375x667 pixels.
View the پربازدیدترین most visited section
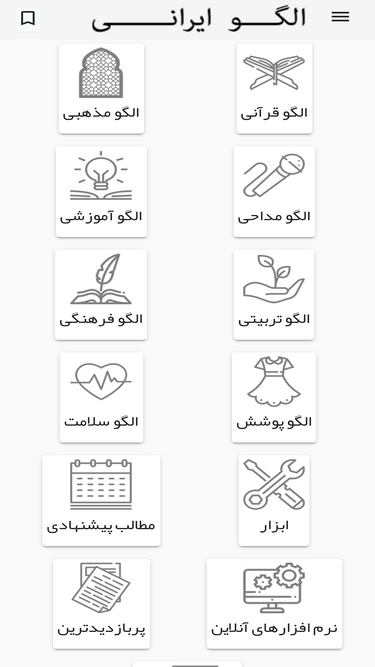click(101, 604)
